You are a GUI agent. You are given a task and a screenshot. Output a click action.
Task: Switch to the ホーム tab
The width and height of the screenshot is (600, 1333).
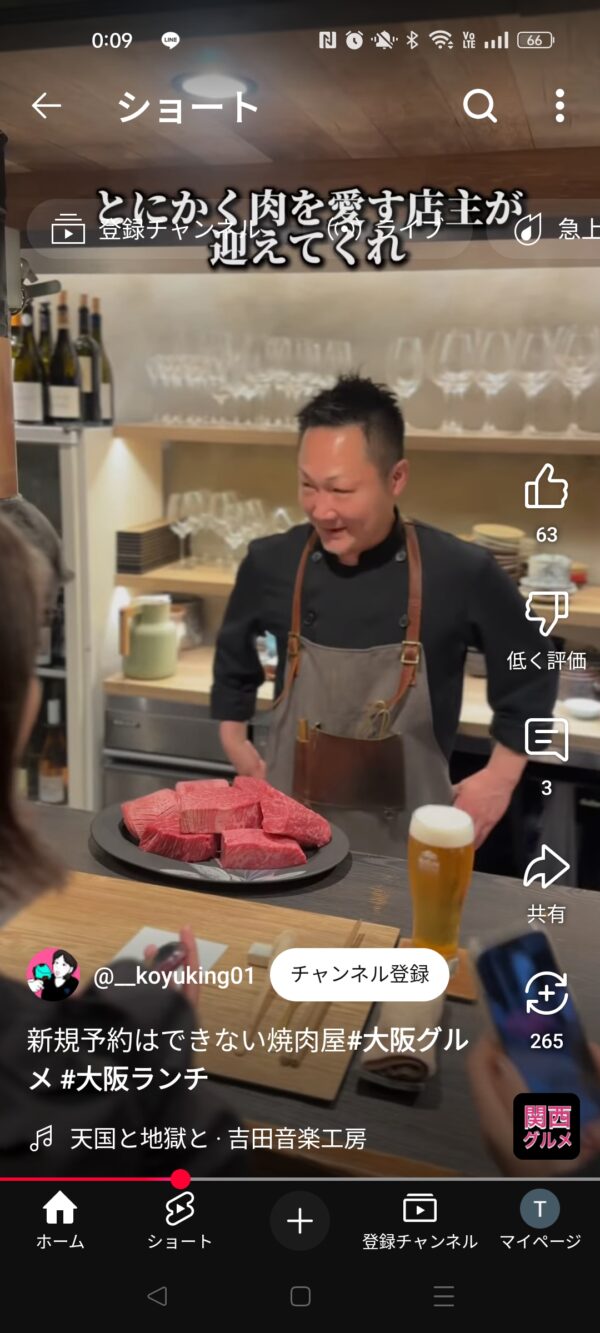[60, 1220]
